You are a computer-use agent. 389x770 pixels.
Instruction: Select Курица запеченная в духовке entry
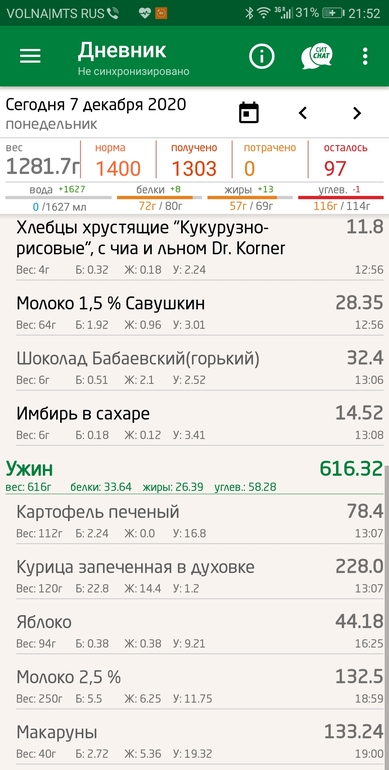point(194,577)
